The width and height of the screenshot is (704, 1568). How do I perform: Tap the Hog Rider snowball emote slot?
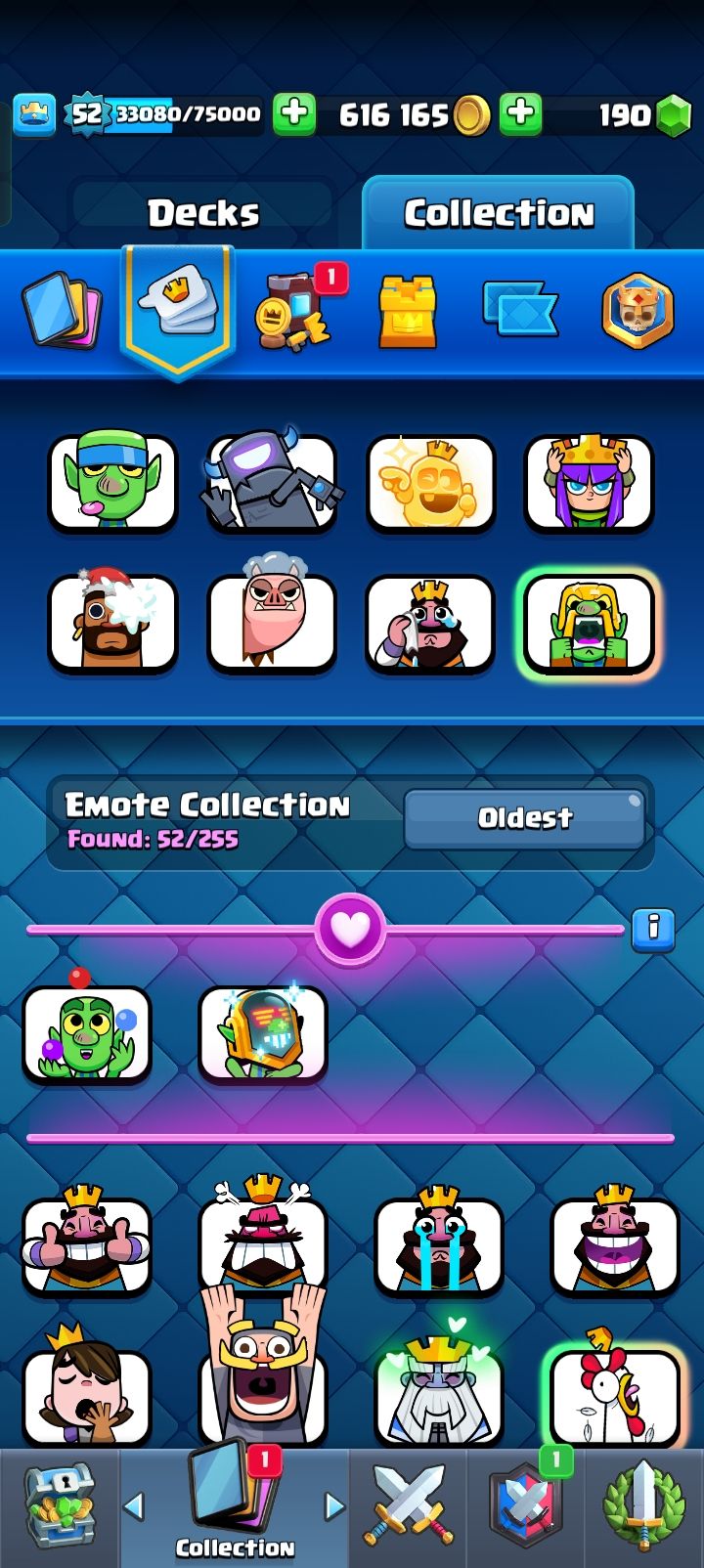pos(113,624)
